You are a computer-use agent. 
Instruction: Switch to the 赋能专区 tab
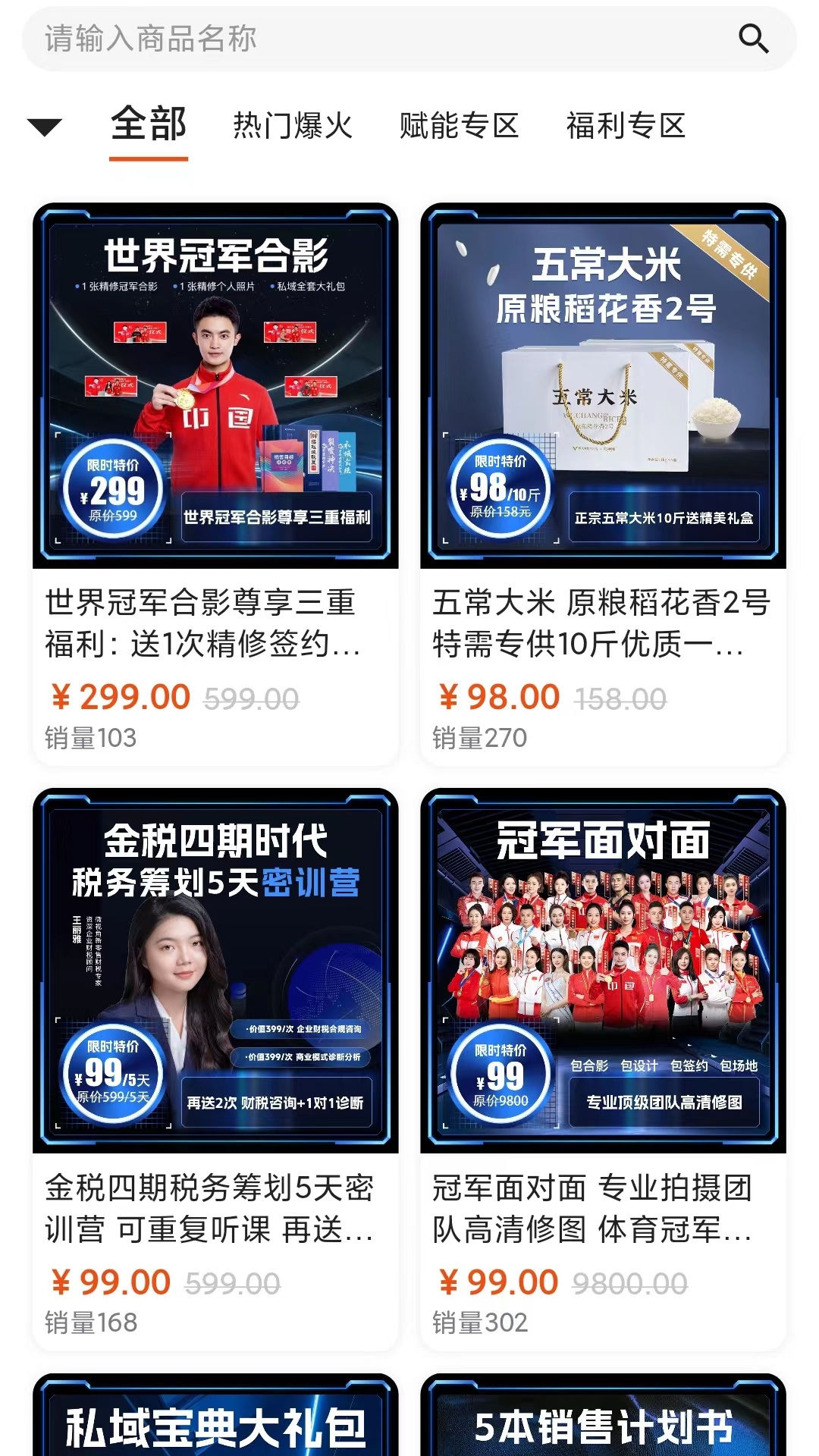tap(459, 126)
